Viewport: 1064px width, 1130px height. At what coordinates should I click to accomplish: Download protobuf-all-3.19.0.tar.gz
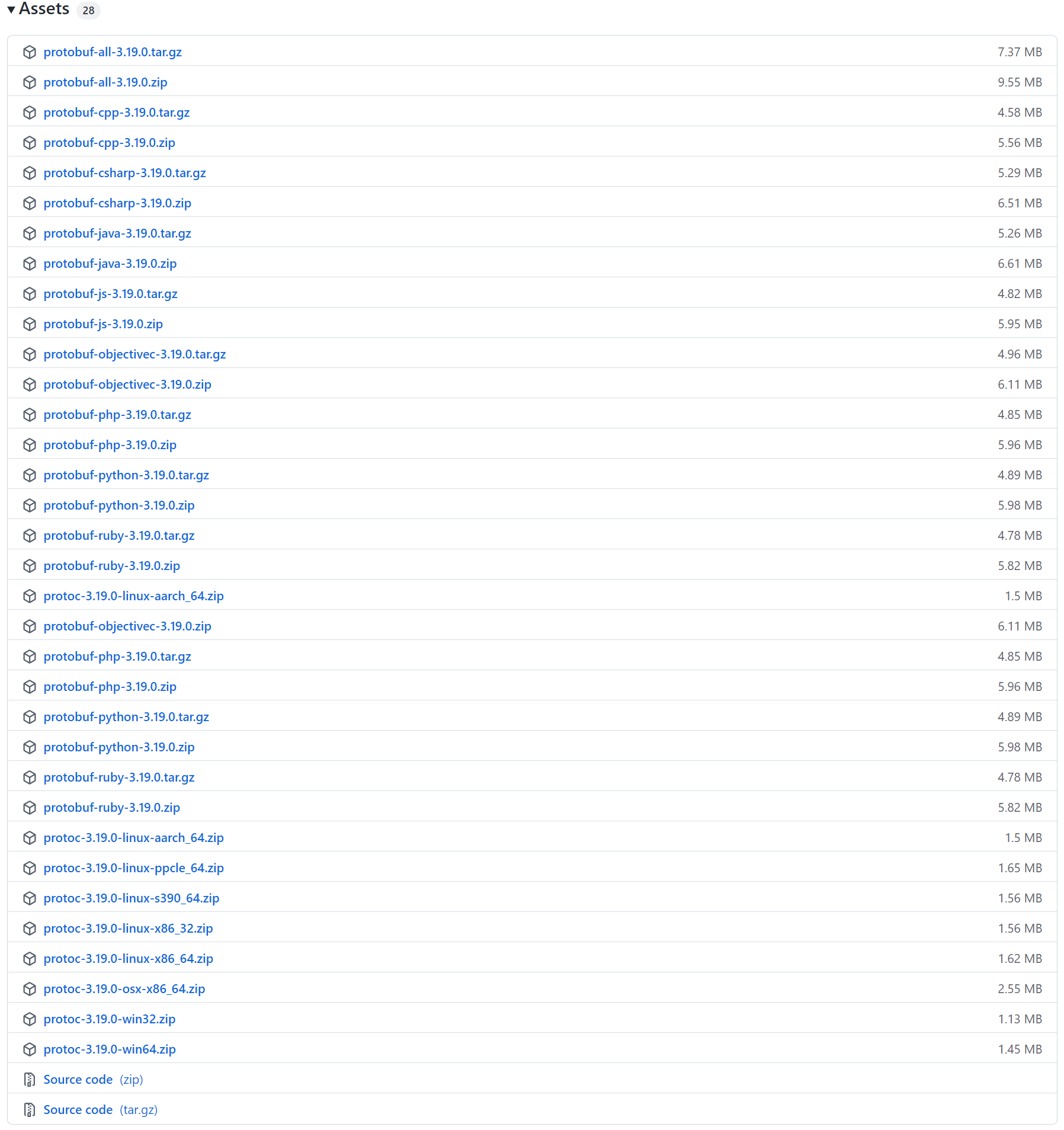[113, 52]
